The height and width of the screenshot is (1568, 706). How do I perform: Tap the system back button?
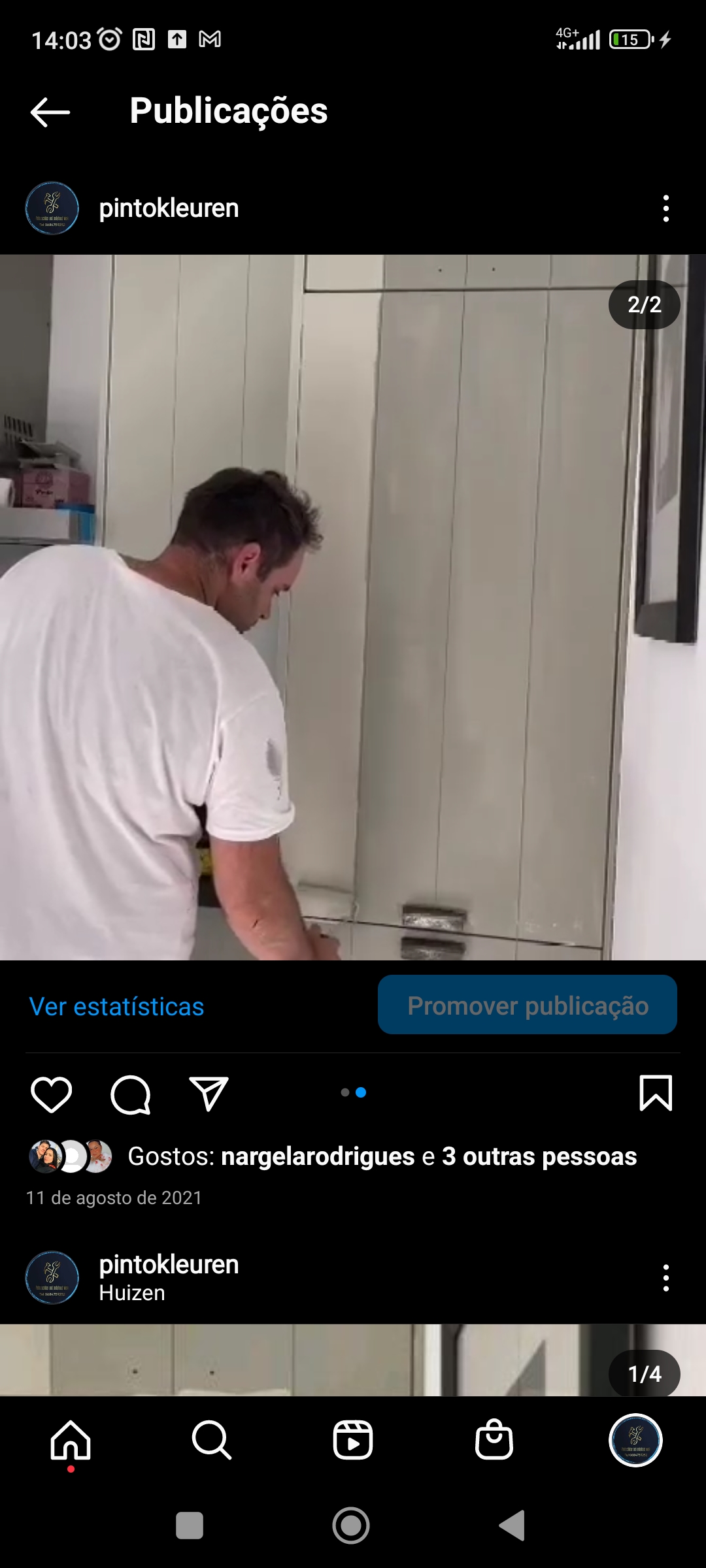point(513,1526)
